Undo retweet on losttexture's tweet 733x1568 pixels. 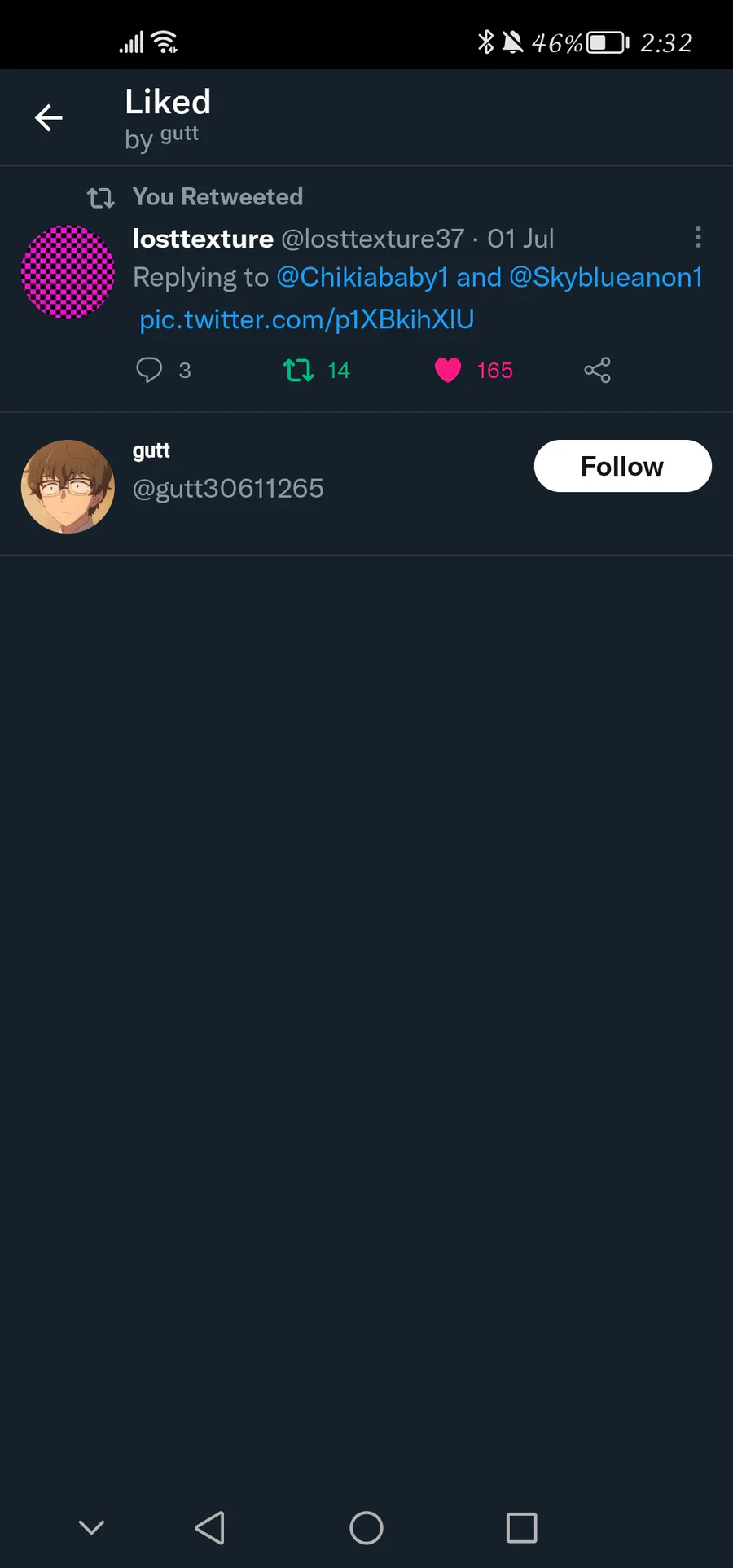pyautogui.click(x=299, y=371)
